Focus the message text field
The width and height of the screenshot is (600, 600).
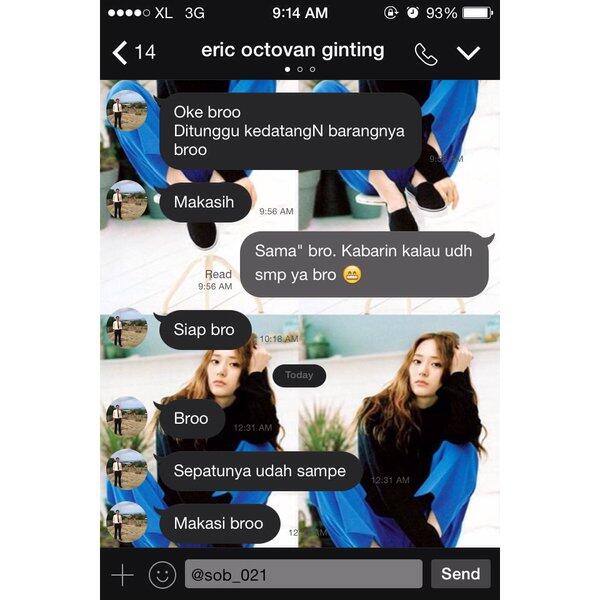(303, 574)
